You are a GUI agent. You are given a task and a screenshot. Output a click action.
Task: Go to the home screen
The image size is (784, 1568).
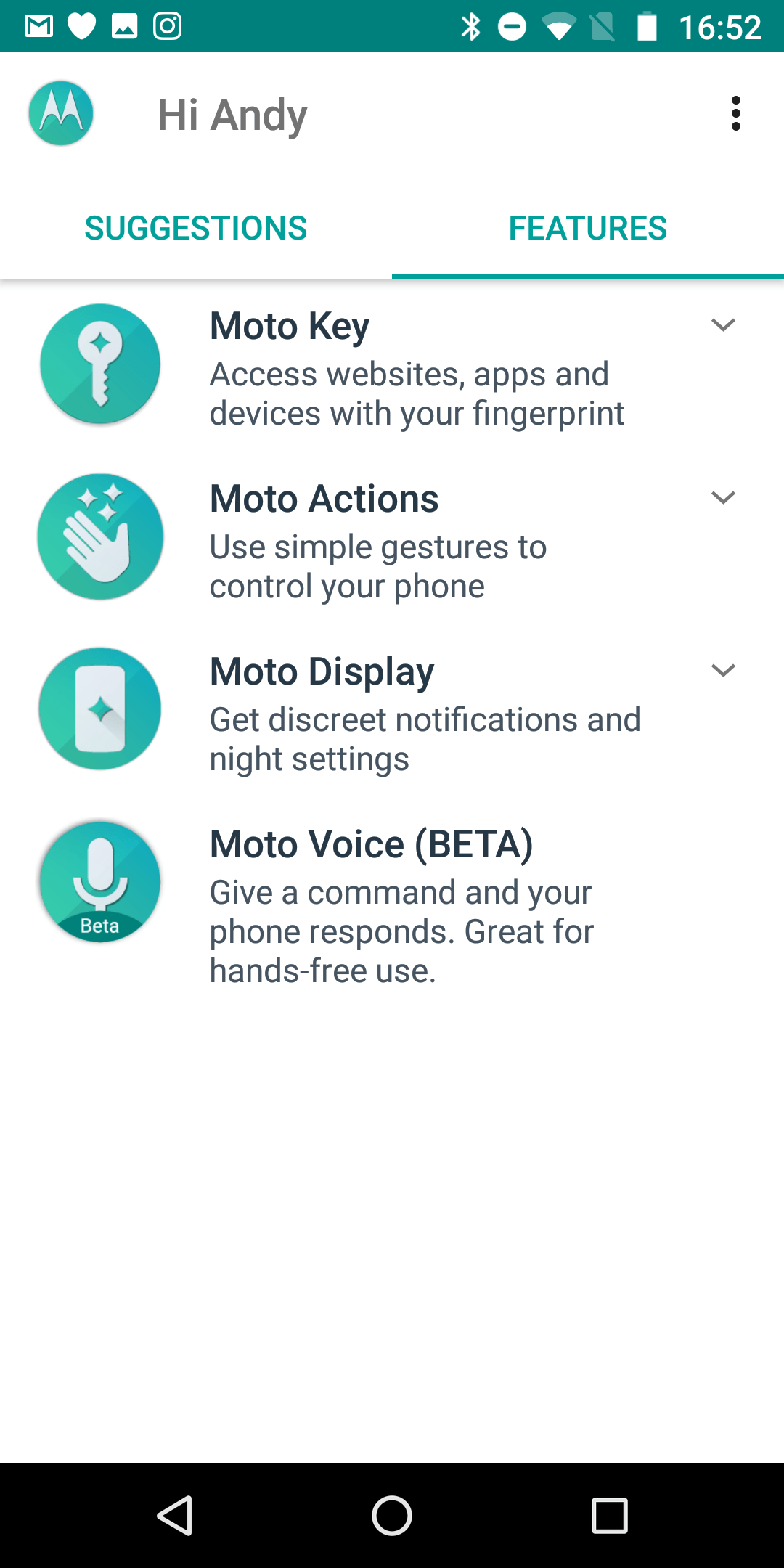tap(392, 1516)
